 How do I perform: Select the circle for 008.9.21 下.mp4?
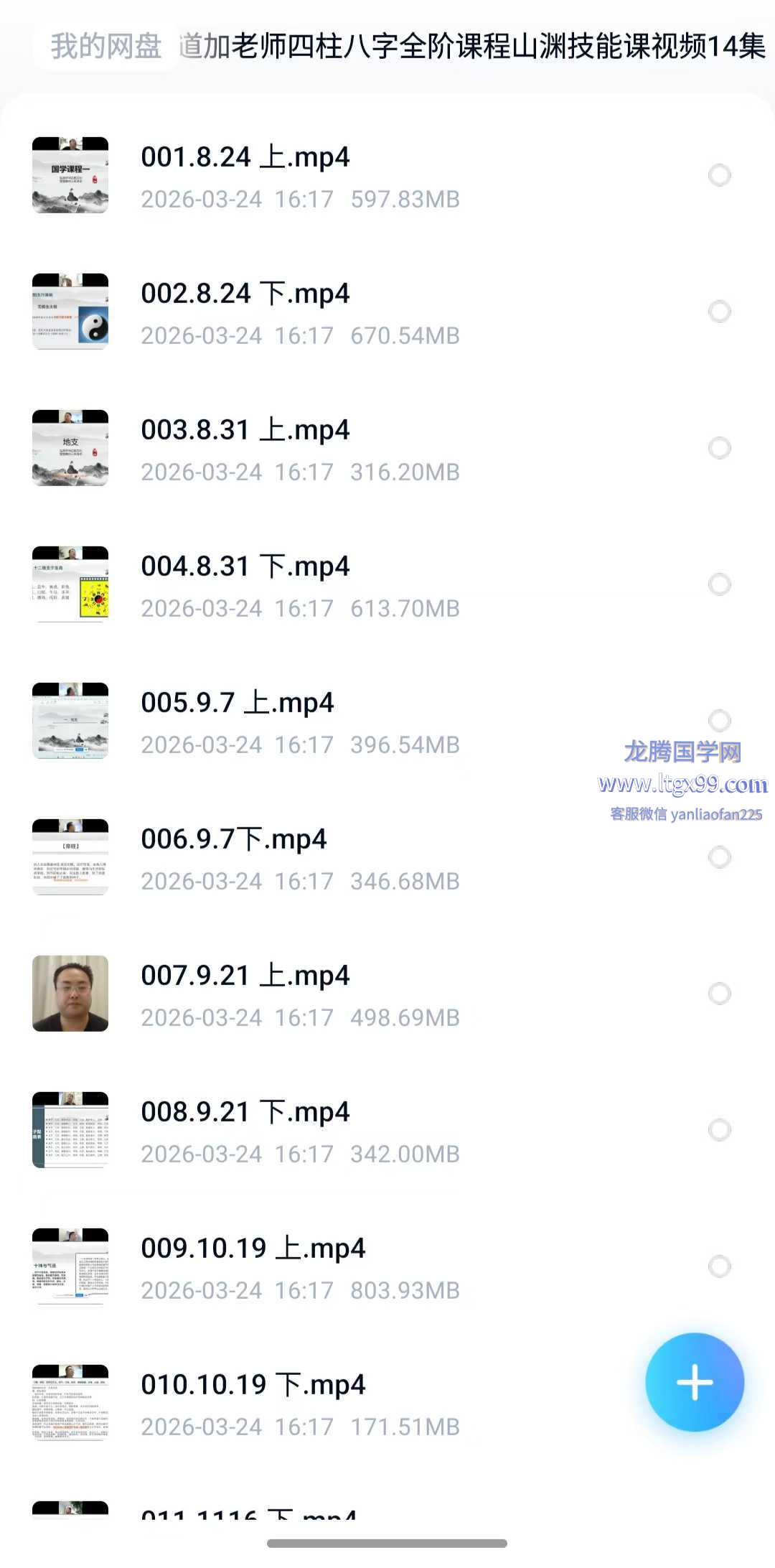[x=719, y=1130]
